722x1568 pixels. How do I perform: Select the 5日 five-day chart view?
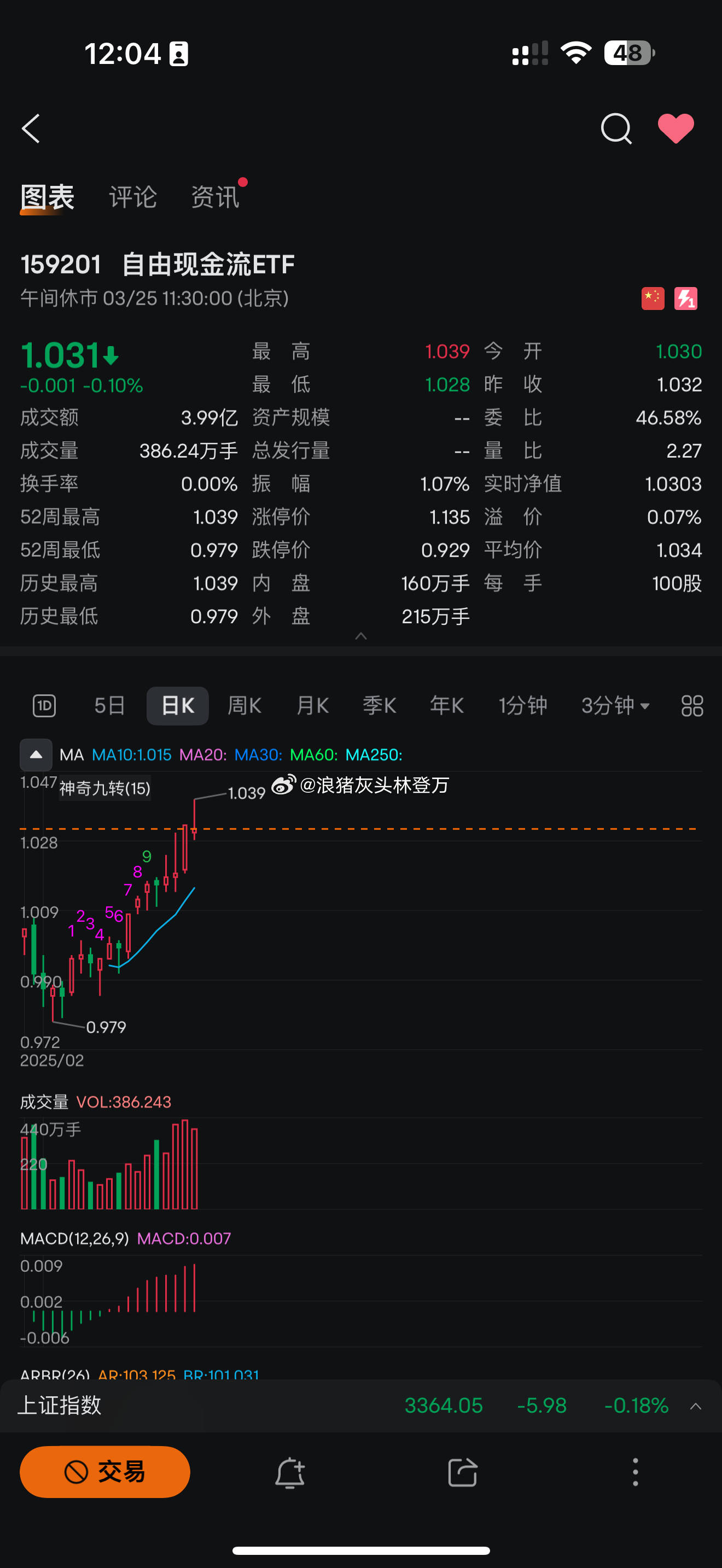[x=109, y=705]
